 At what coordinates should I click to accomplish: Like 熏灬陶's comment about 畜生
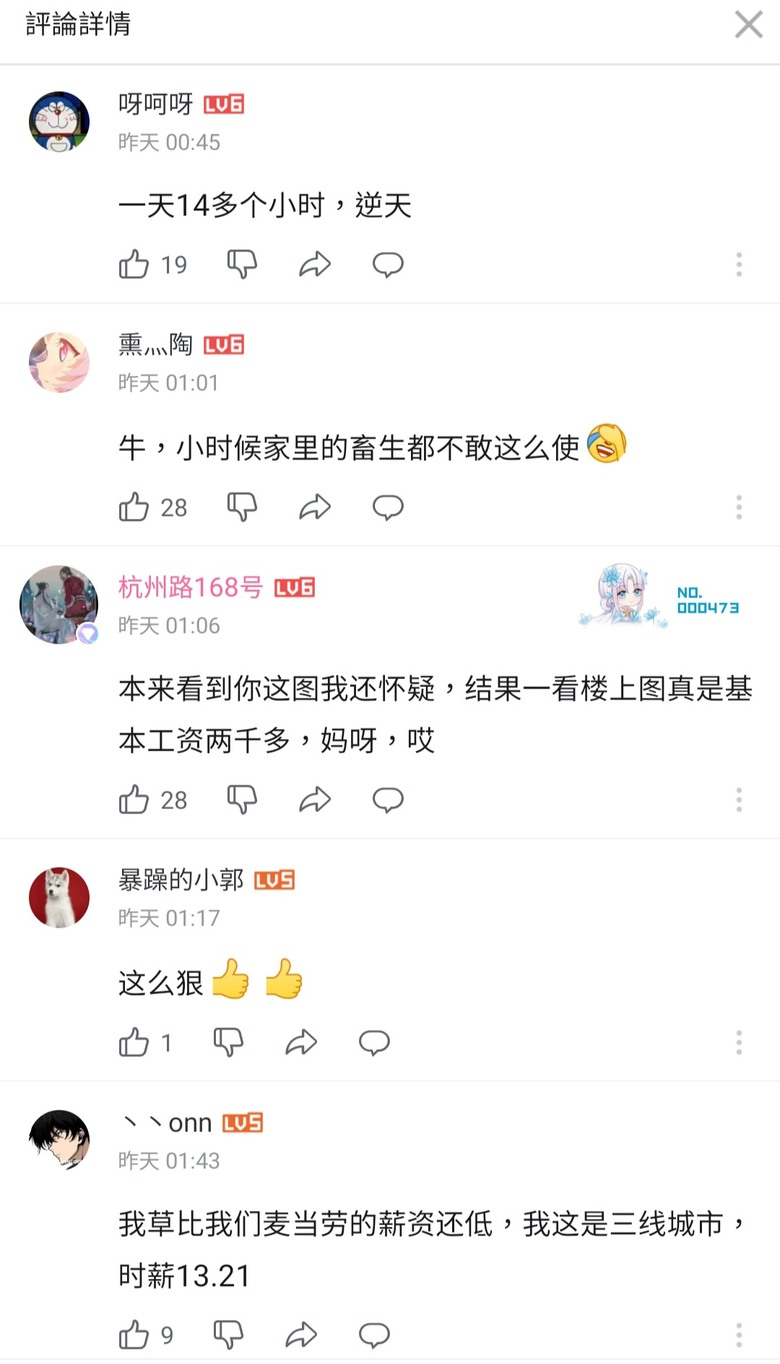click(134, 508)
